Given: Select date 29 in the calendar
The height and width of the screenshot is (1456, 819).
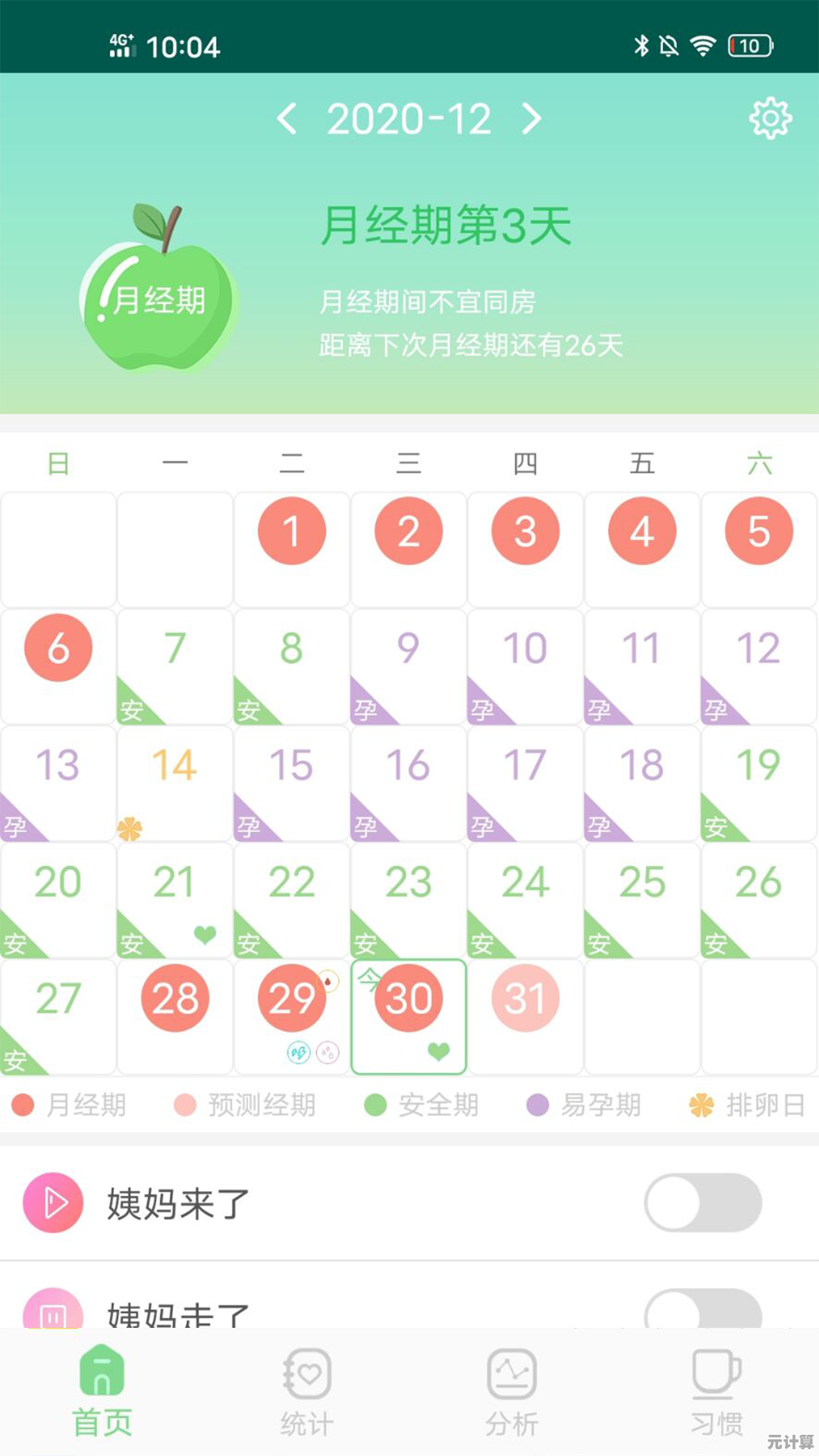Looking at the screenshot, I should pos(292,998).
